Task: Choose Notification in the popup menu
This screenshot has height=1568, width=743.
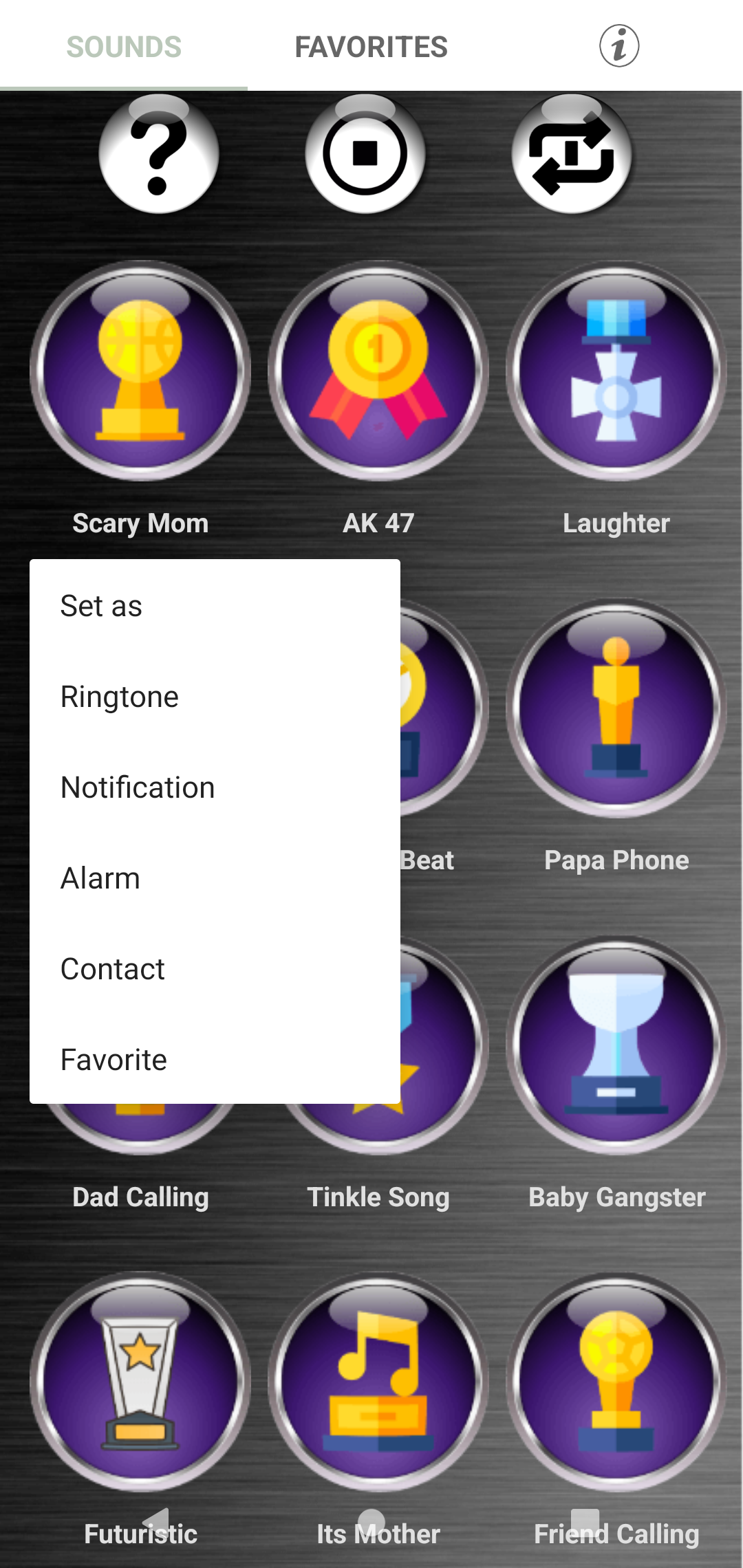Action: [x=138, y=787]
